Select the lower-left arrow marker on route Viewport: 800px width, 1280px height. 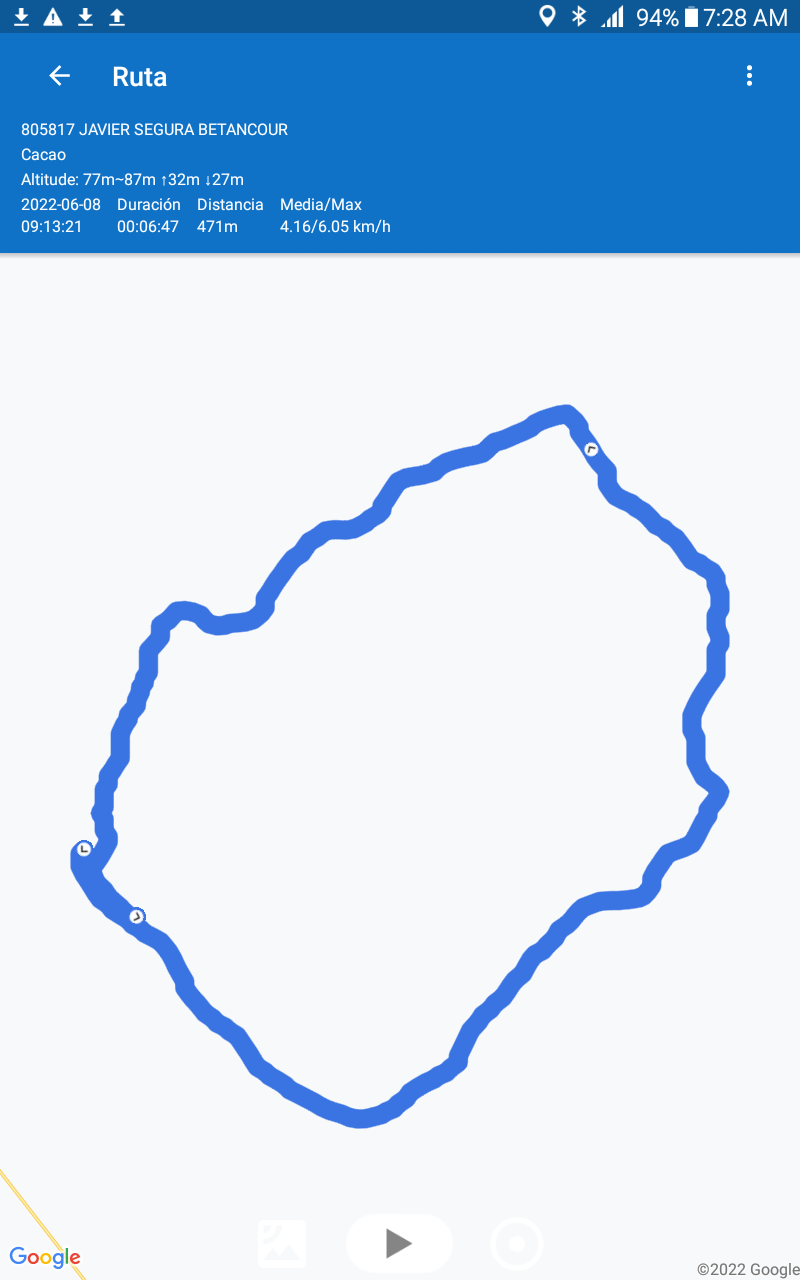pyautogui.click(x=137, y=916)
